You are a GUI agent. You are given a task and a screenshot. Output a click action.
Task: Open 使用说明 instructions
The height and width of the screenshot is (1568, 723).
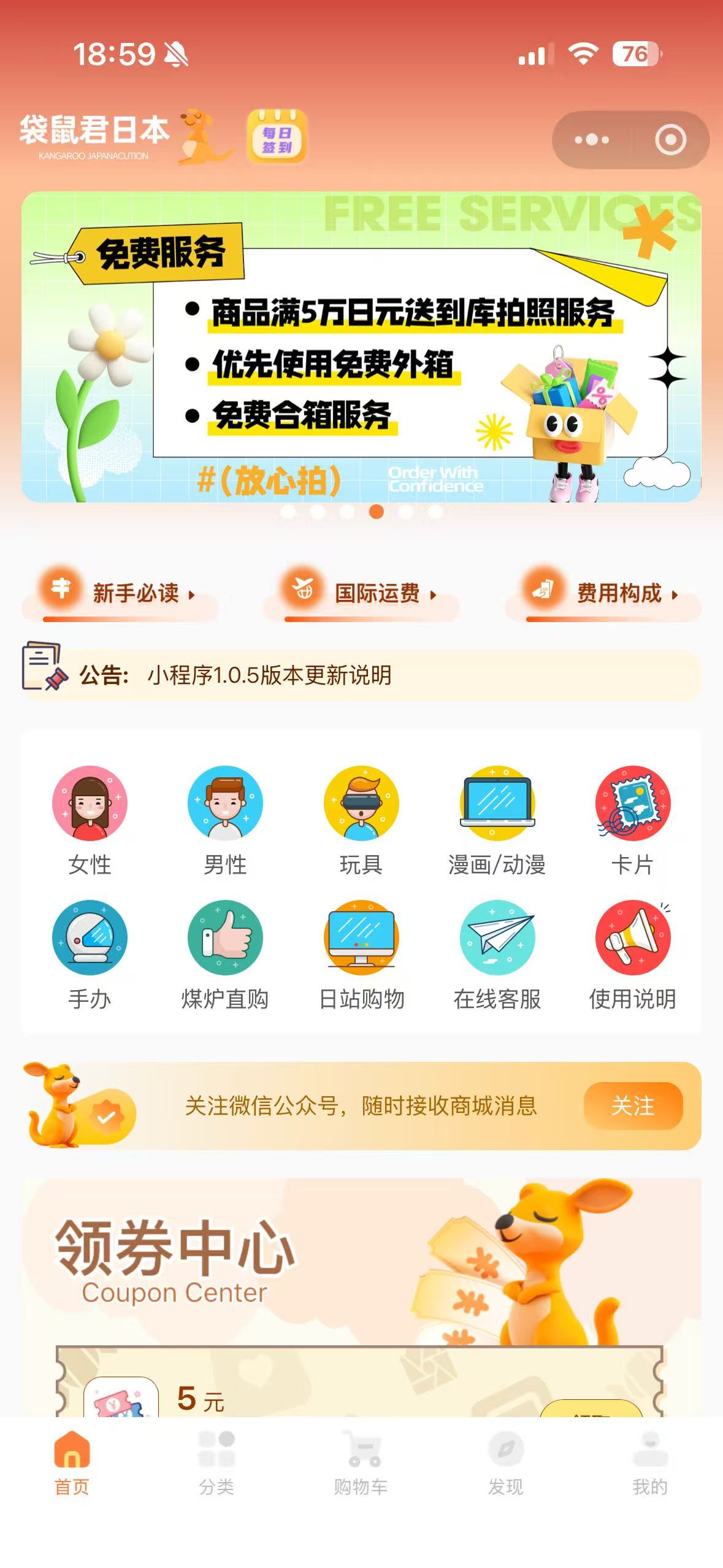pyautogui.click(x=632, y=955)
